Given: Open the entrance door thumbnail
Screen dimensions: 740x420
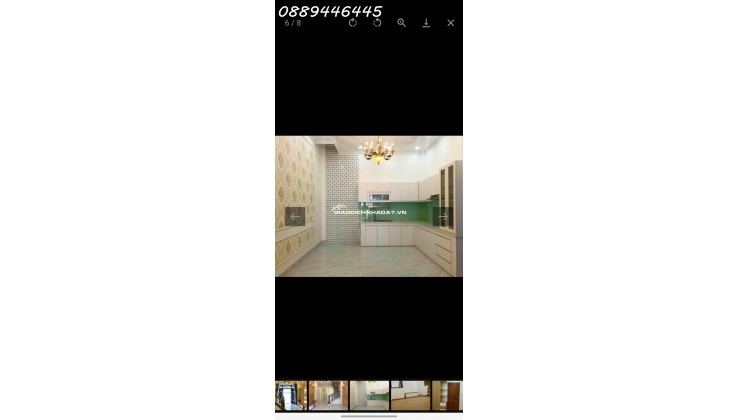Looking at the screenshot, I should [289, 395].
